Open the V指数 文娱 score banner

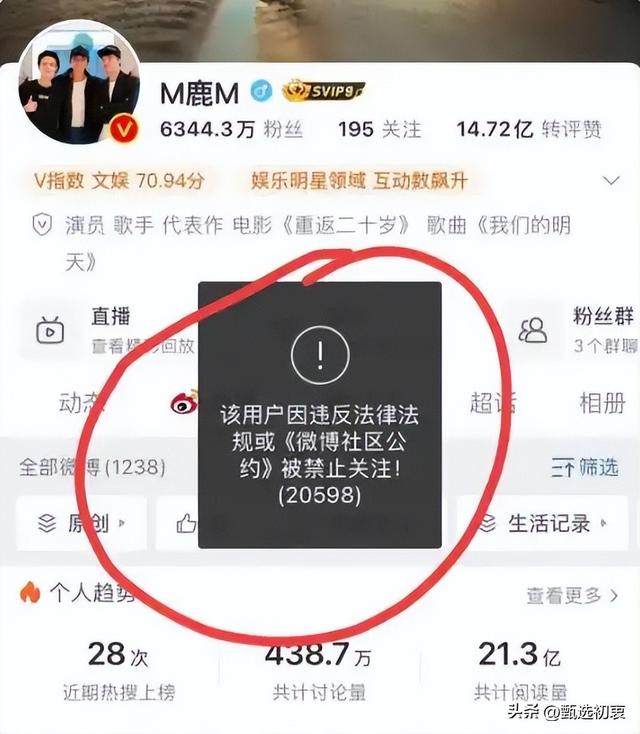[x=119, y=181]
